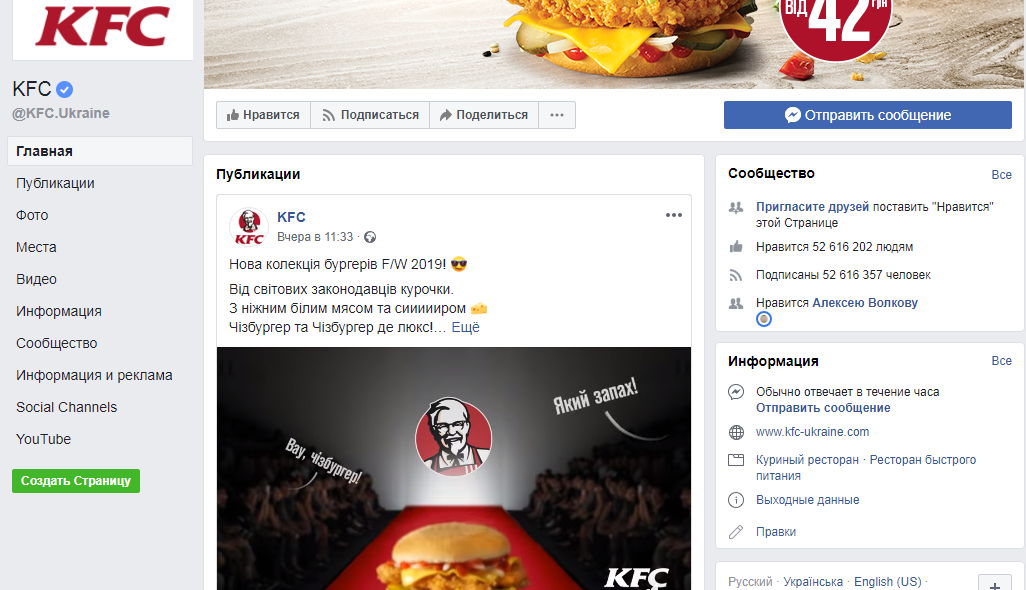Expand post text with Ещё
This screenshot has width=1026, height=590.
[x=465, y=327]
